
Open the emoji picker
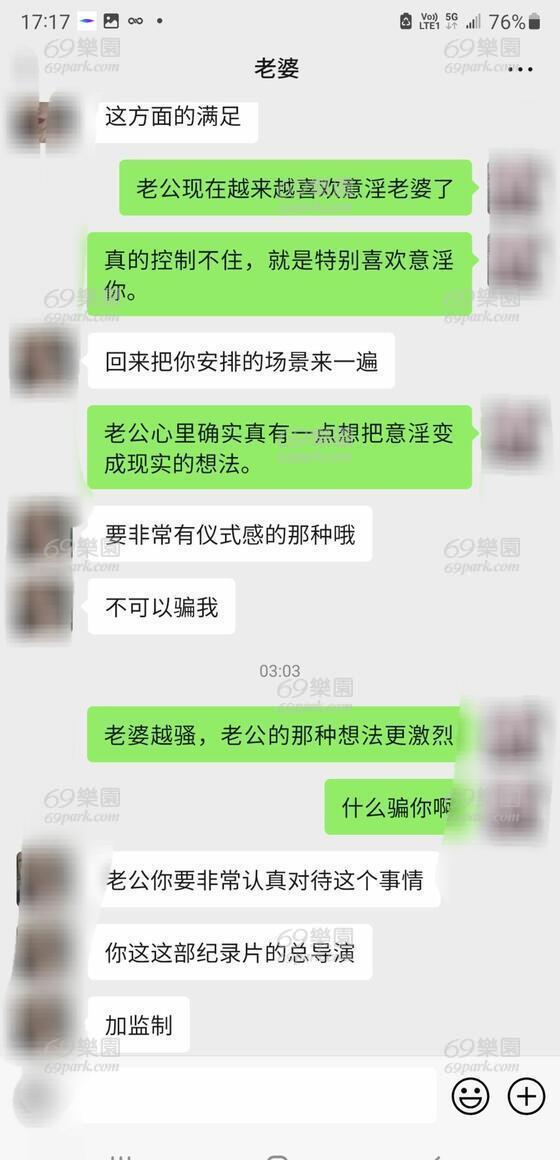pyautogui.click(x=470, y=1095)
